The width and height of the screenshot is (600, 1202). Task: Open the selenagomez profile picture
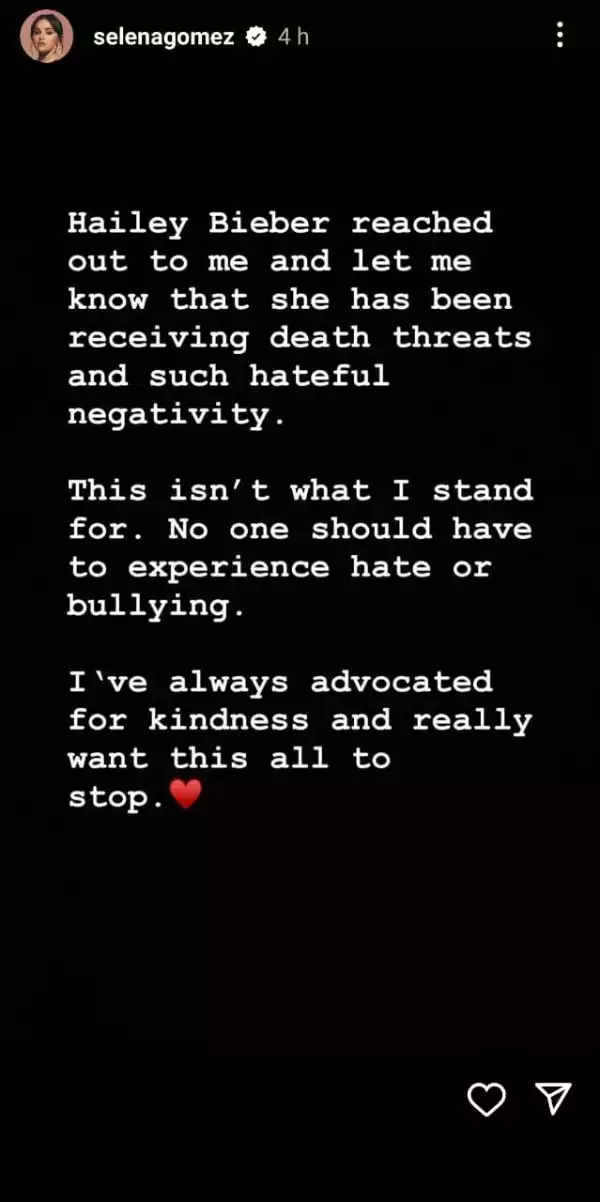(x=46, y=37)
